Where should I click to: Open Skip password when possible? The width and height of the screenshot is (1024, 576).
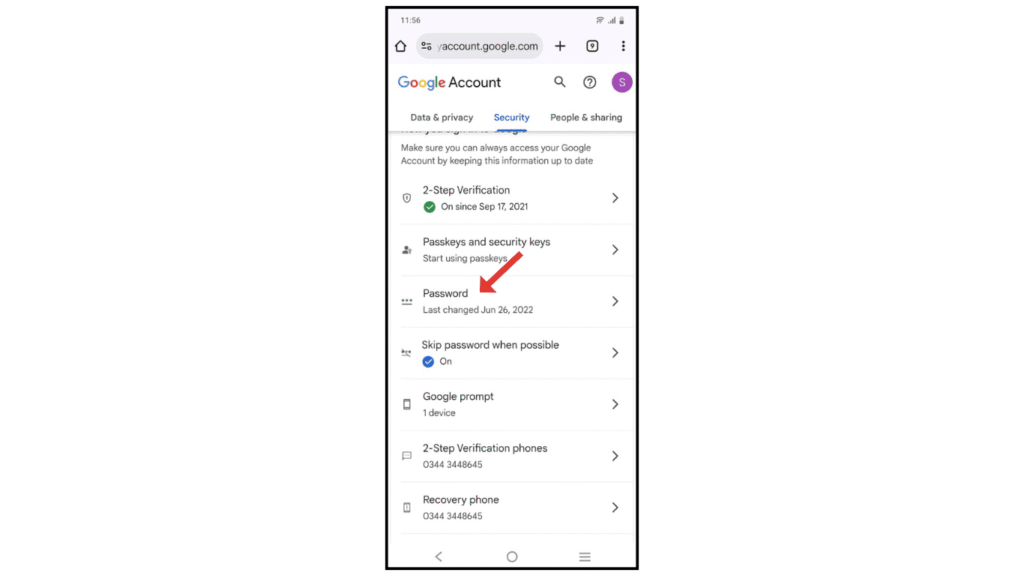coord(511,353)
